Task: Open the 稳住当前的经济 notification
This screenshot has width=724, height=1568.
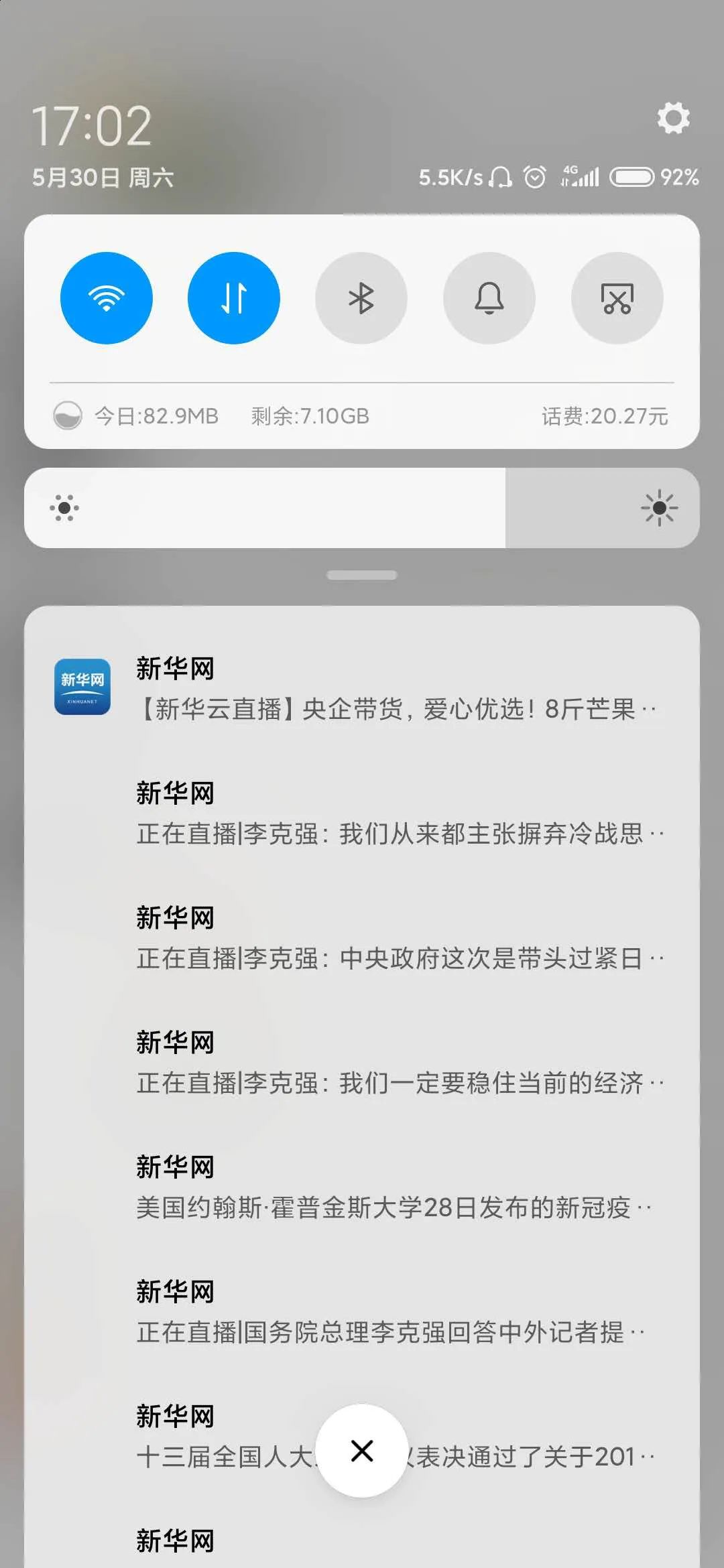Action: click(x=396, y=1063)
